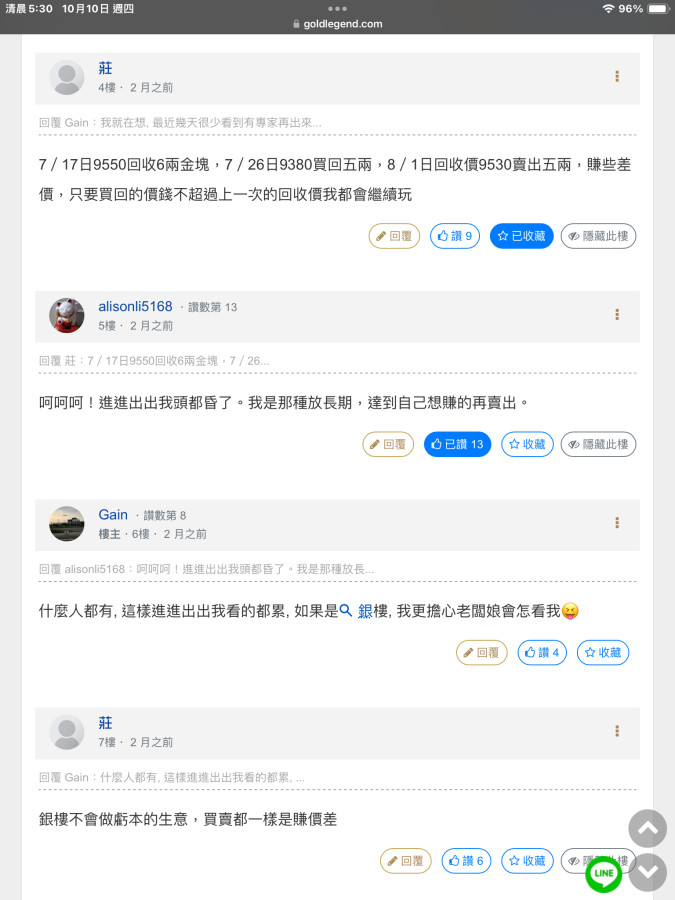Remove 已收藏 bookmark on 4樓 post
The width and height of the screenshot is (675, 900).
pyautogui.click(x=521, y=236)
